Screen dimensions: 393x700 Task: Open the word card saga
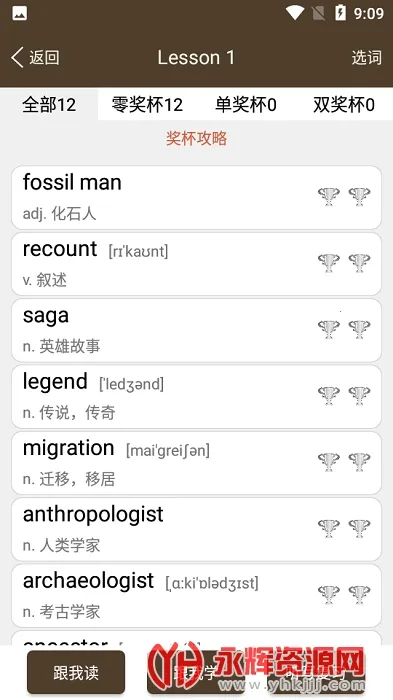(196, 330)
